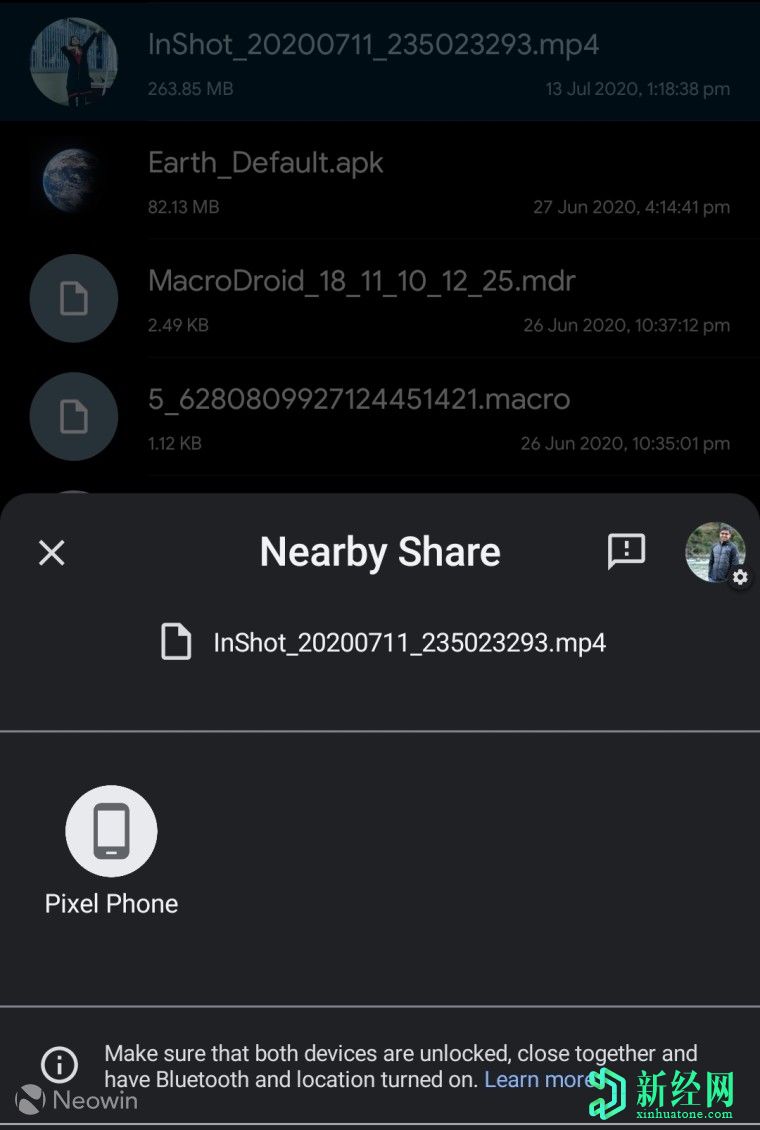Open settings via the gear on the avatar

point(739,578)
